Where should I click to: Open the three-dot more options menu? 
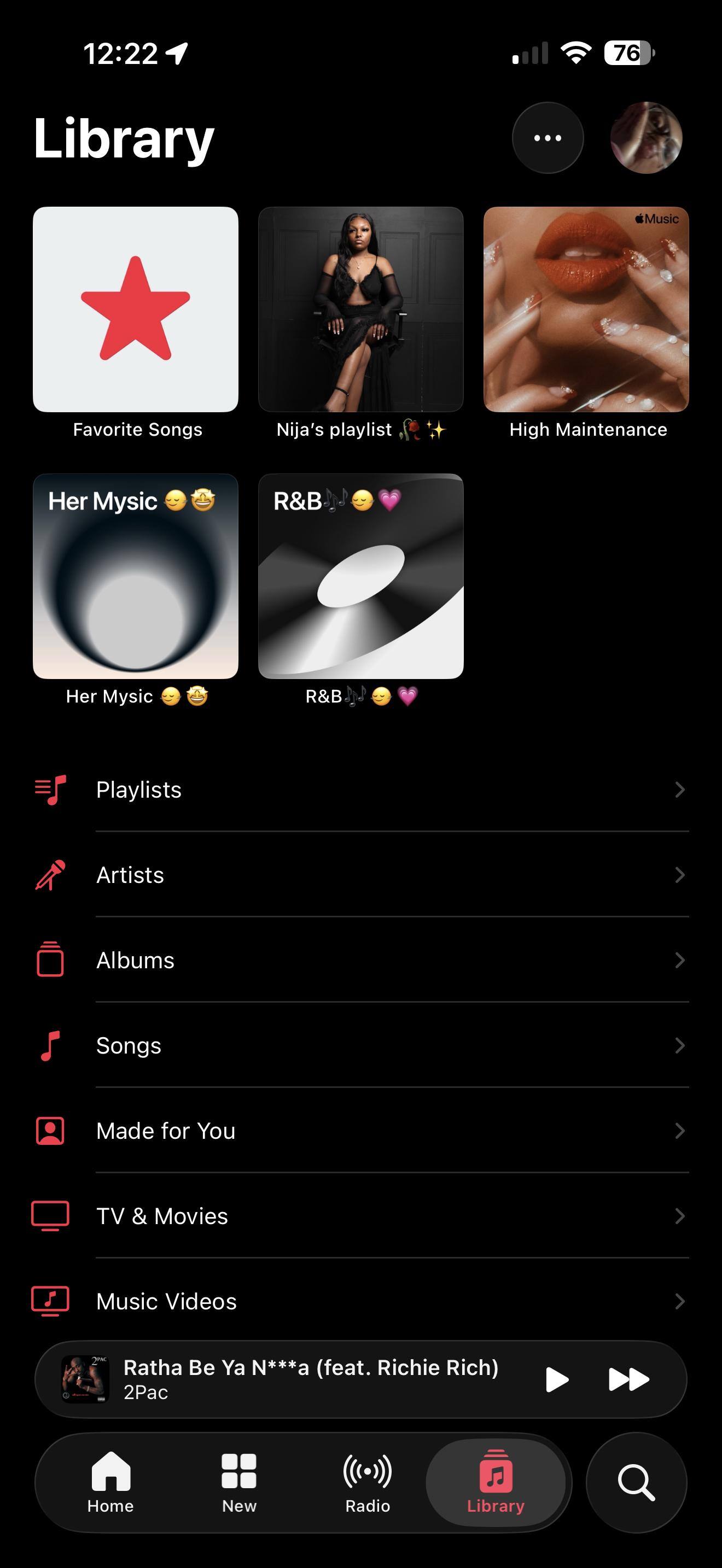(548, 138)
